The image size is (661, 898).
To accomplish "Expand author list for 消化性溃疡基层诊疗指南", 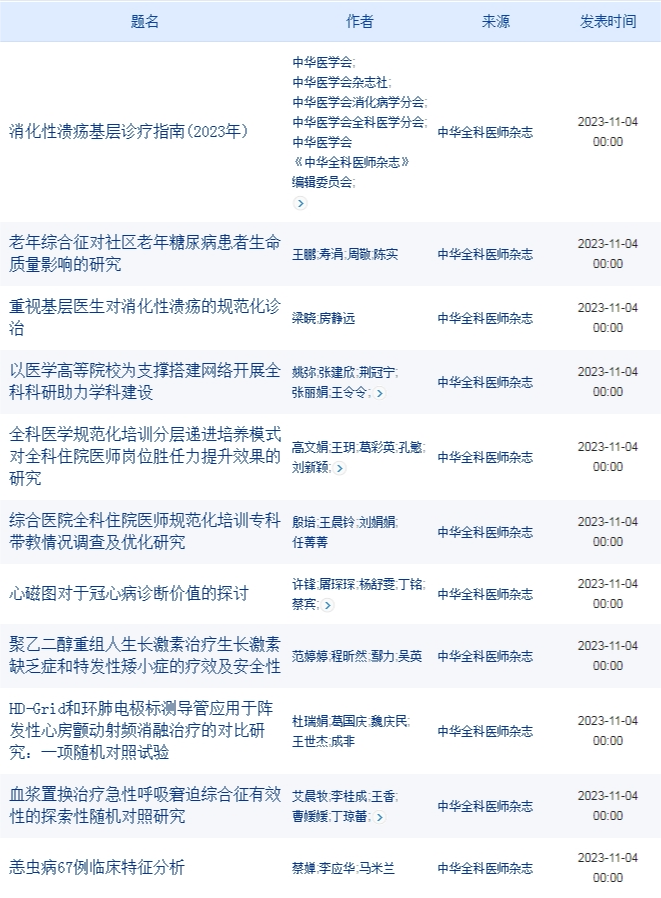I will tap(300, 203).
